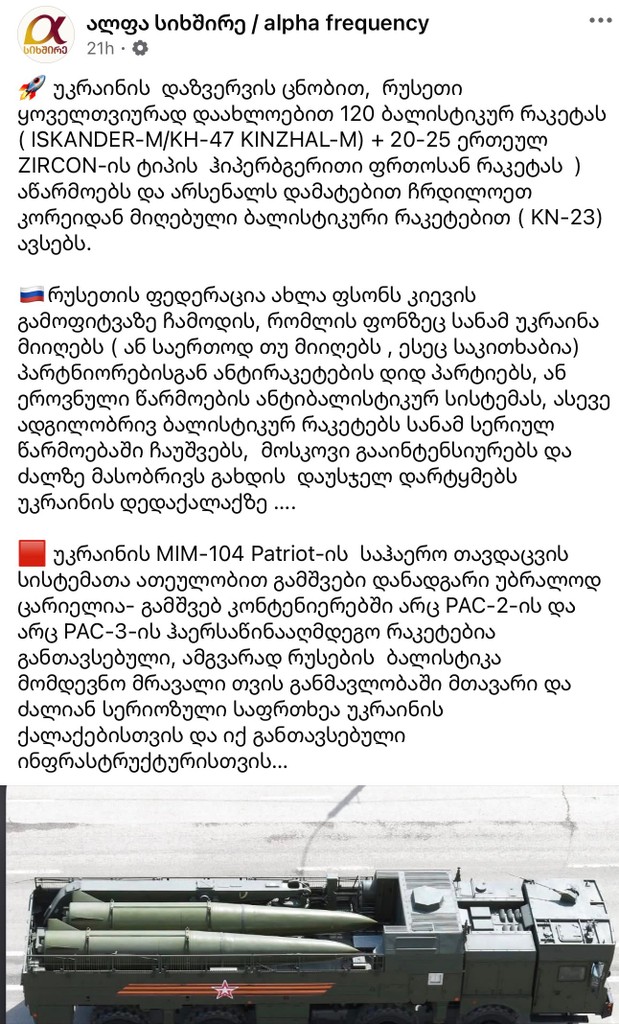Open the alpha frequency page profile picture
Viewport: 619px width, 1024px height.
click(46, 35)
